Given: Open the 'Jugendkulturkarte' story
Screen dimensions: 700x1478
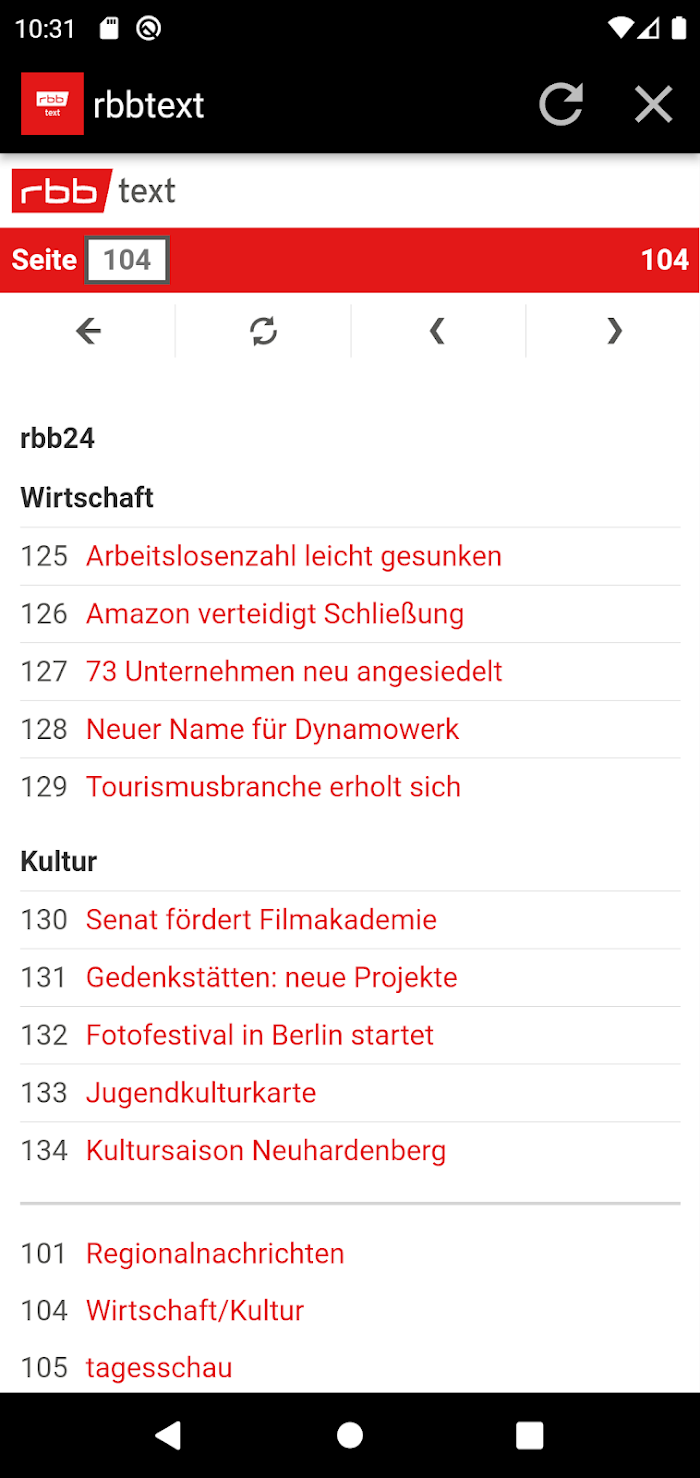Looking at the screenshot, I should 201,1093.
